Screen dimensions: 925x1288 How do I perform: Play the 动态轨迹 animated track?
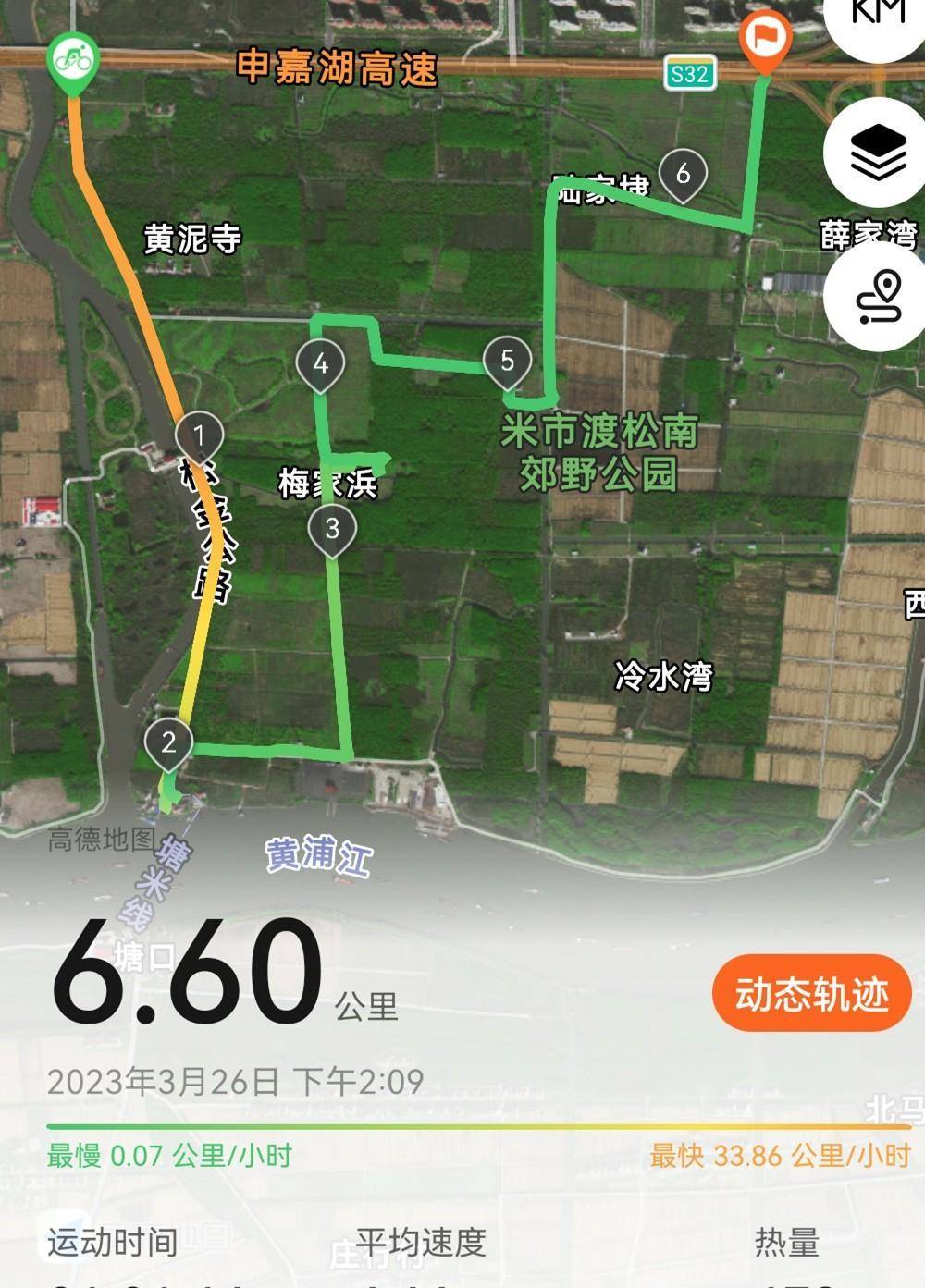[x=811, y=995]
